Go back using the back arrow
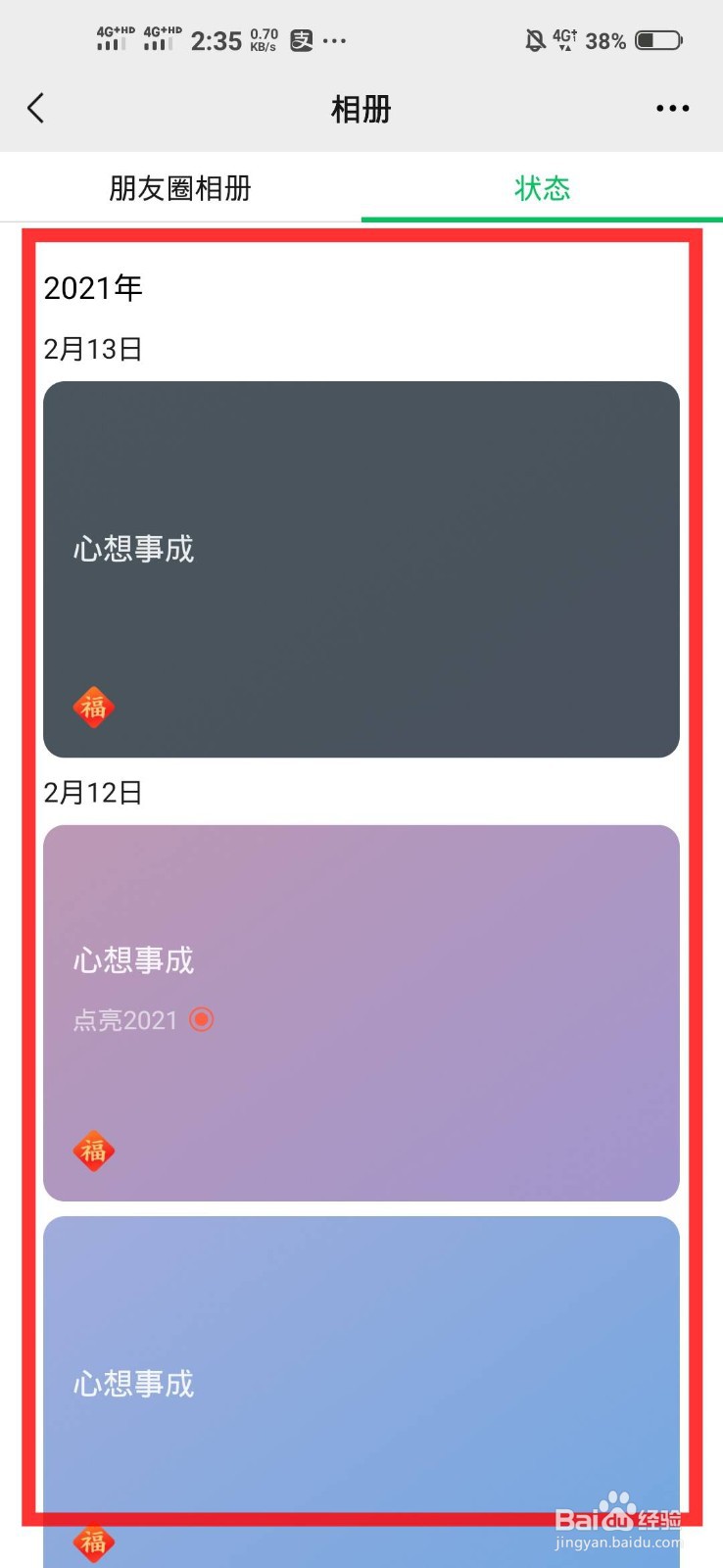The height and width of the screenshot is (1568, 723). [36, 108]
